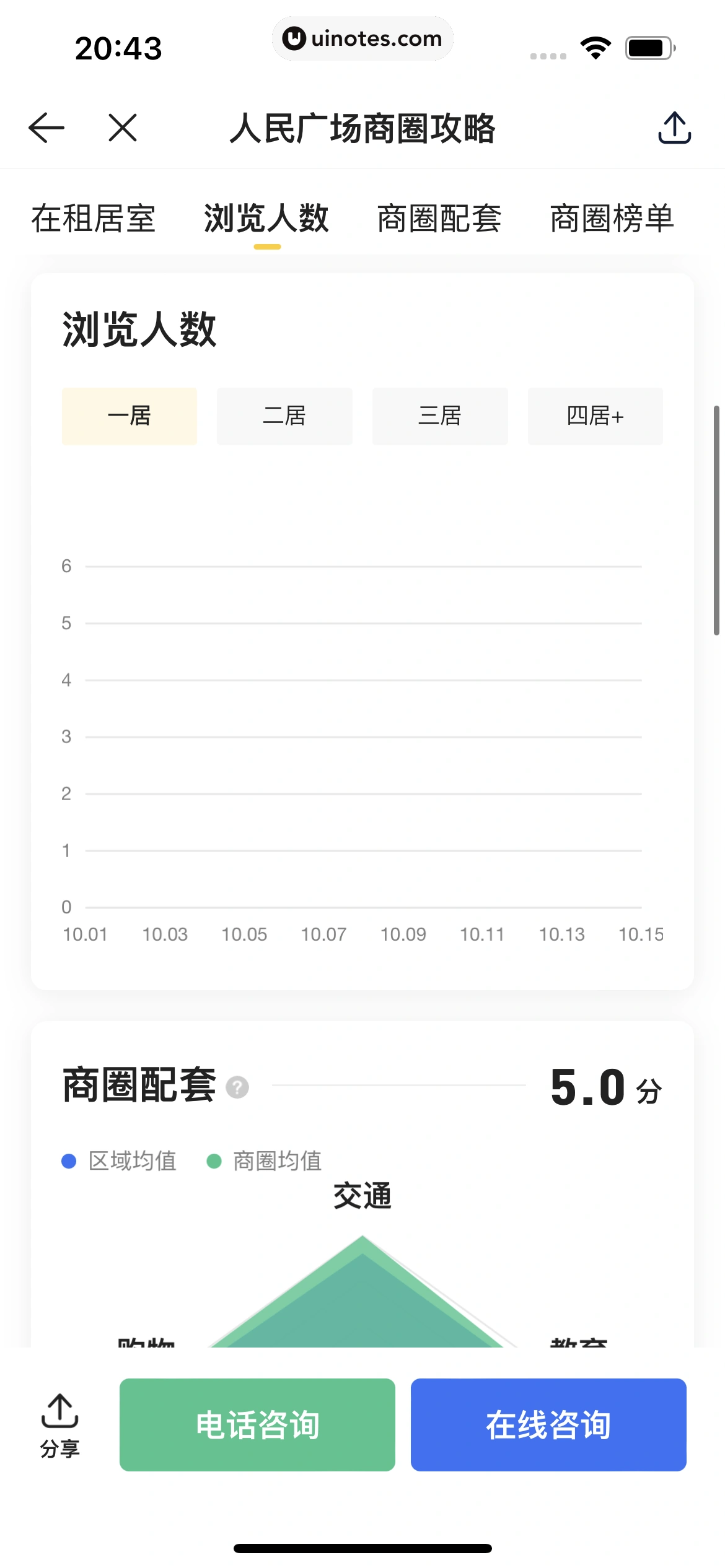
Task: Show 二居 view counts
Action: pos(284,416)
